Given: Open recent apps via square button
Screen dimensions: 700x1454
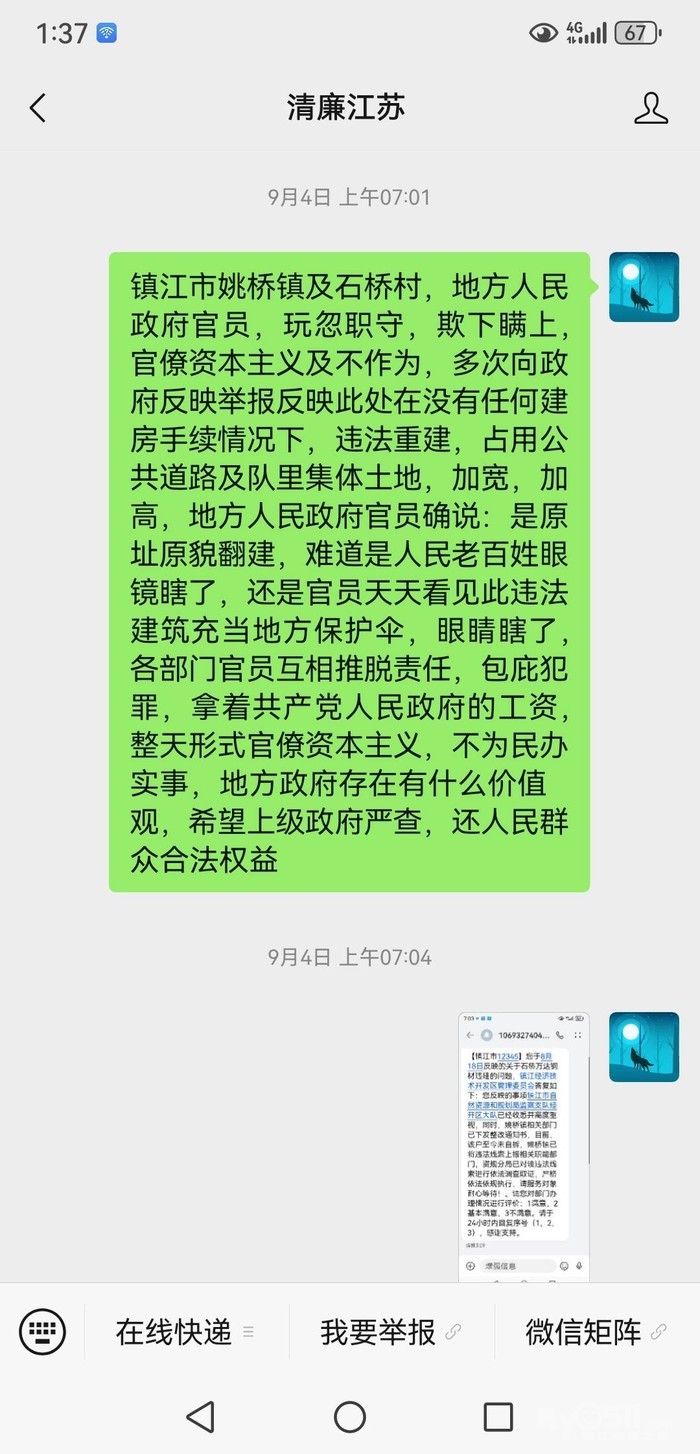Looking at the screenshot, I should [498, 1416].
